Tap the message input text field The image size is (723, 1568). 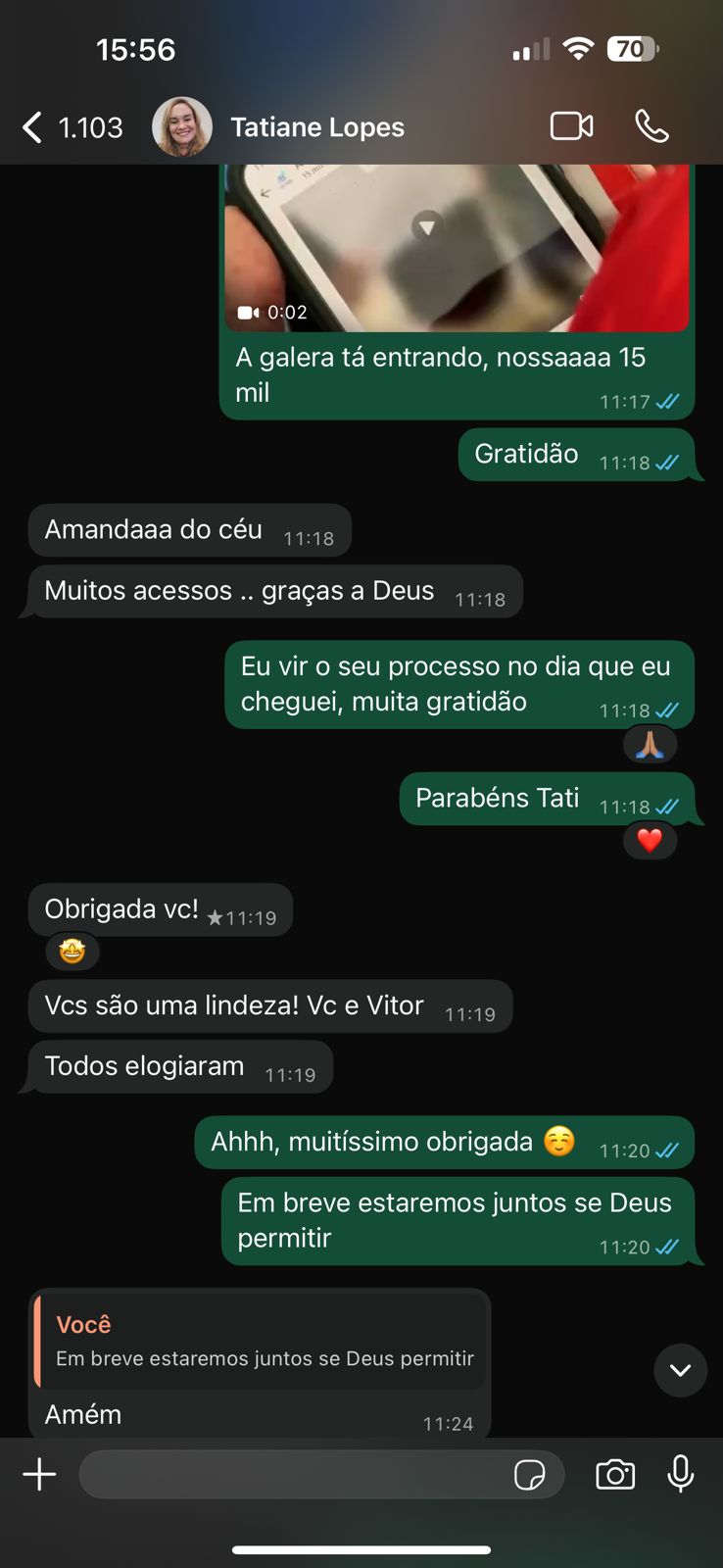294,1474
